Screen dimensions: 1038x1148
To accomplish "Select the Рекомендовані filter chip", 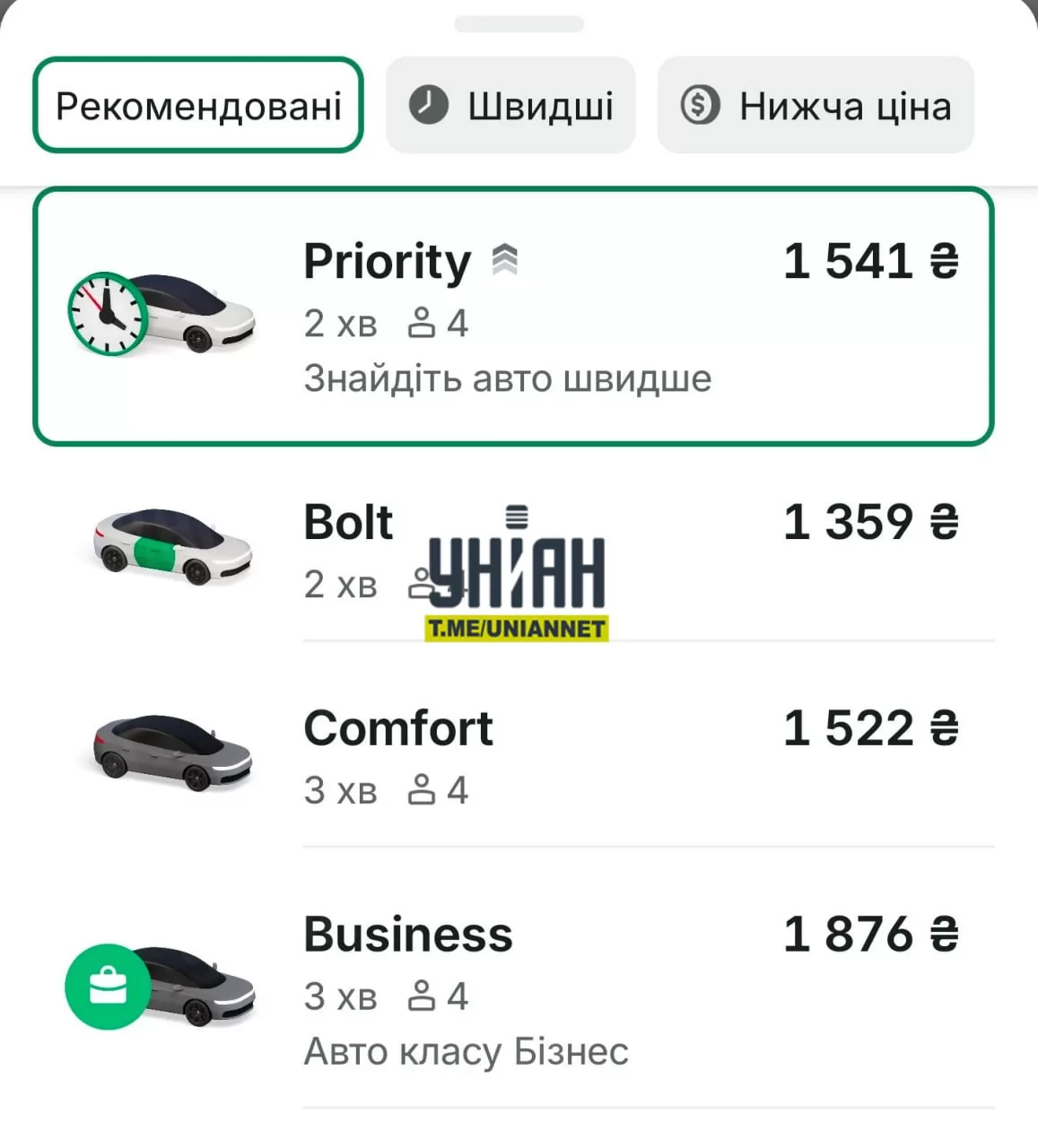I will (x=198, y=106).
